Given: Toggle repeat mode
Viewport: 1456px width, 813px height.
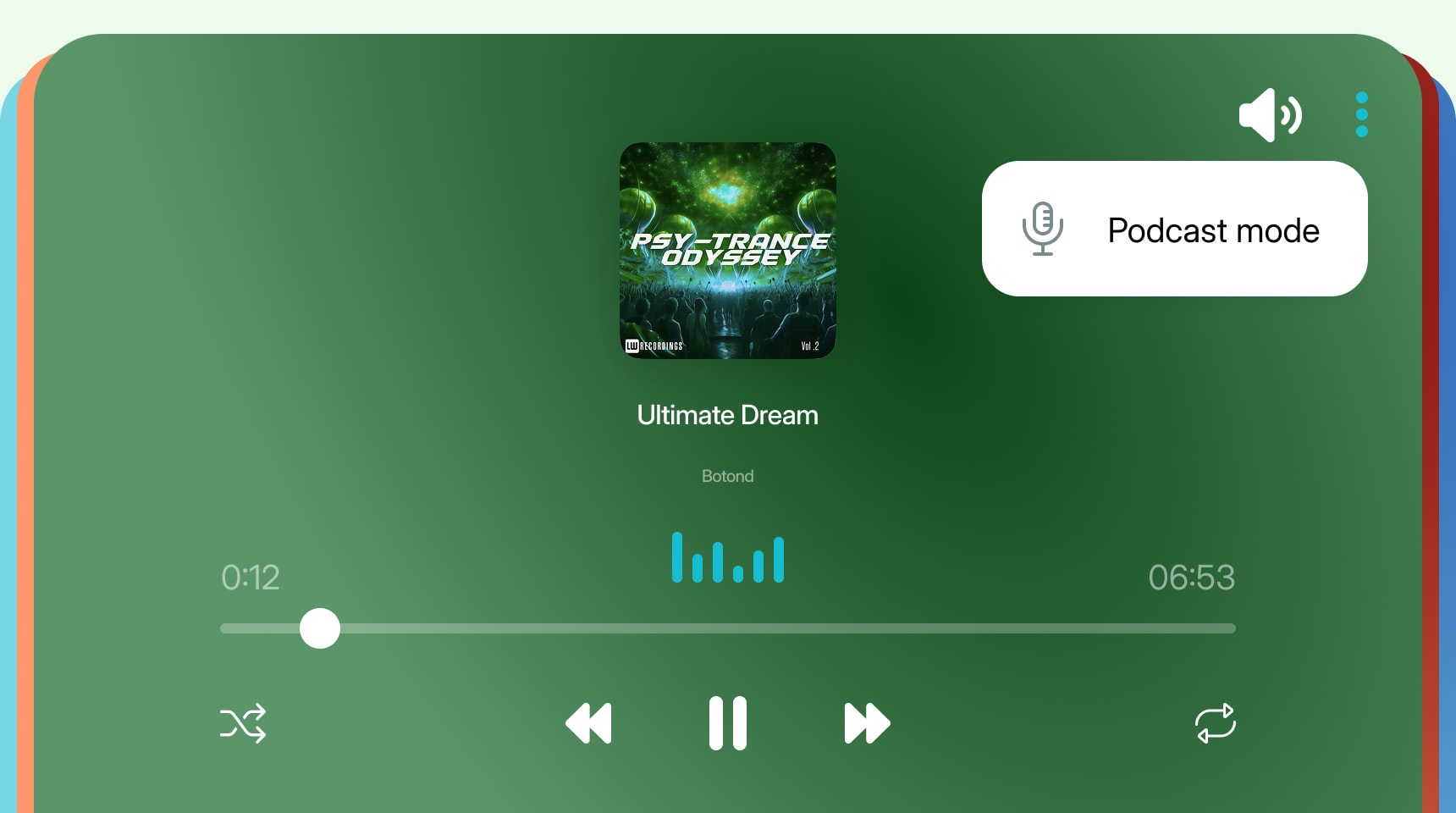Looking at the screenshot, I should (1215, 723).
